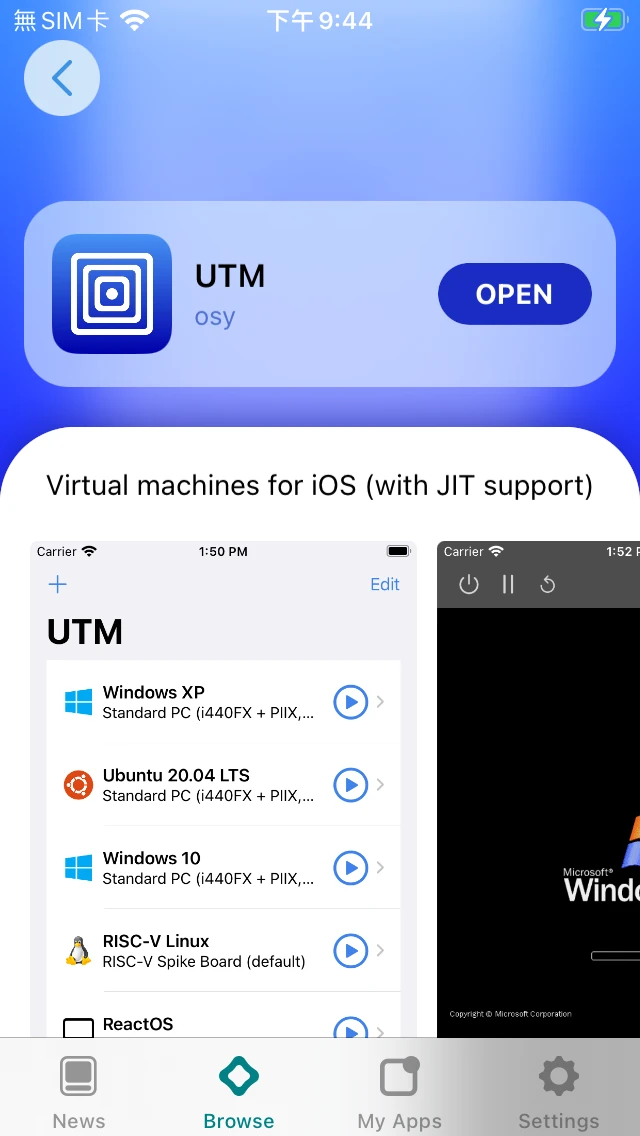Switch to the News tab
This screenshot has width=640, height=1136.
[79, 1091]
